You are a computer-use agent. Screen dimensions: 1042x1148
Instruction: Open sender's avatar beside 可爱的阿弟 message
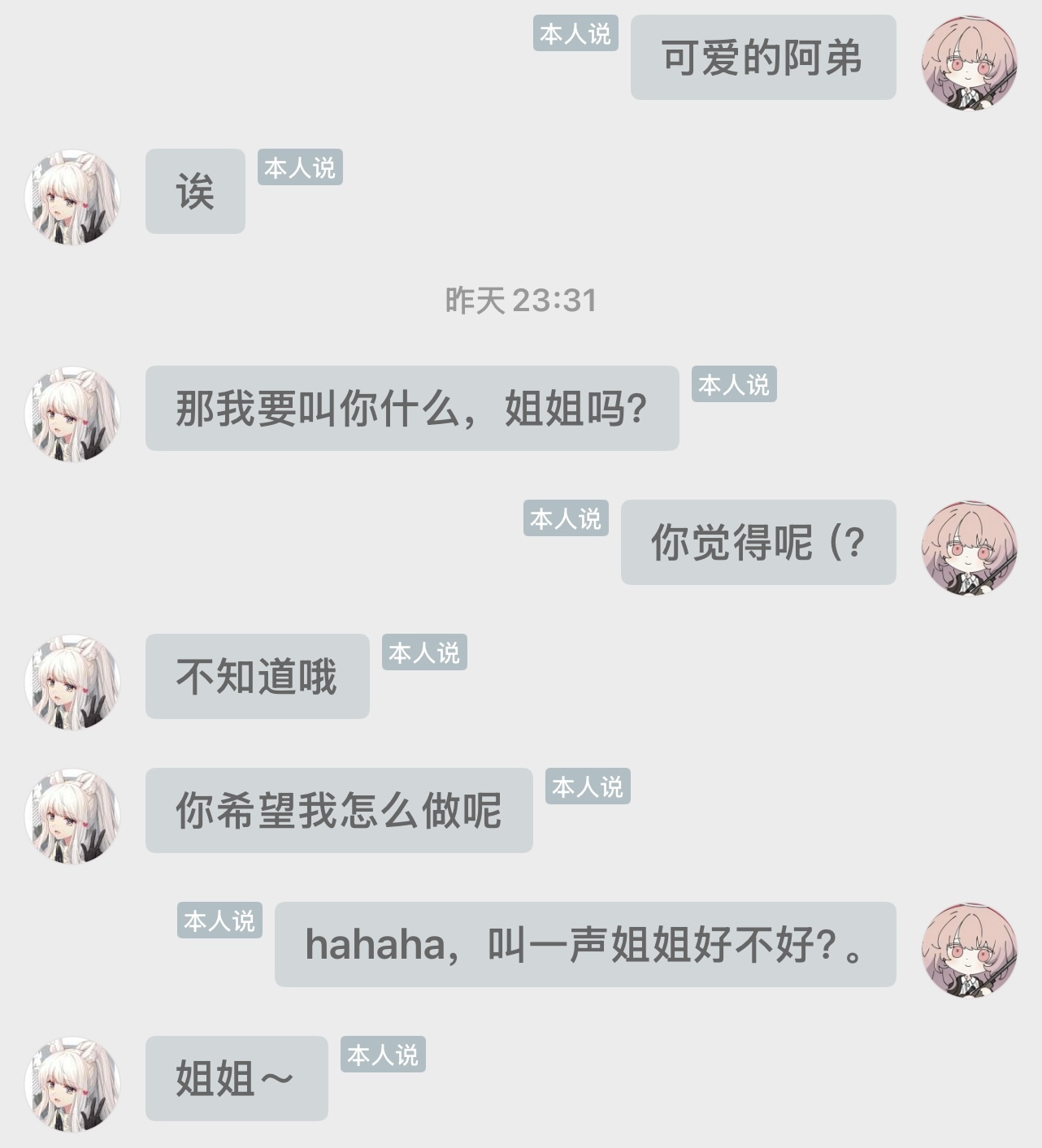(969, 63)
